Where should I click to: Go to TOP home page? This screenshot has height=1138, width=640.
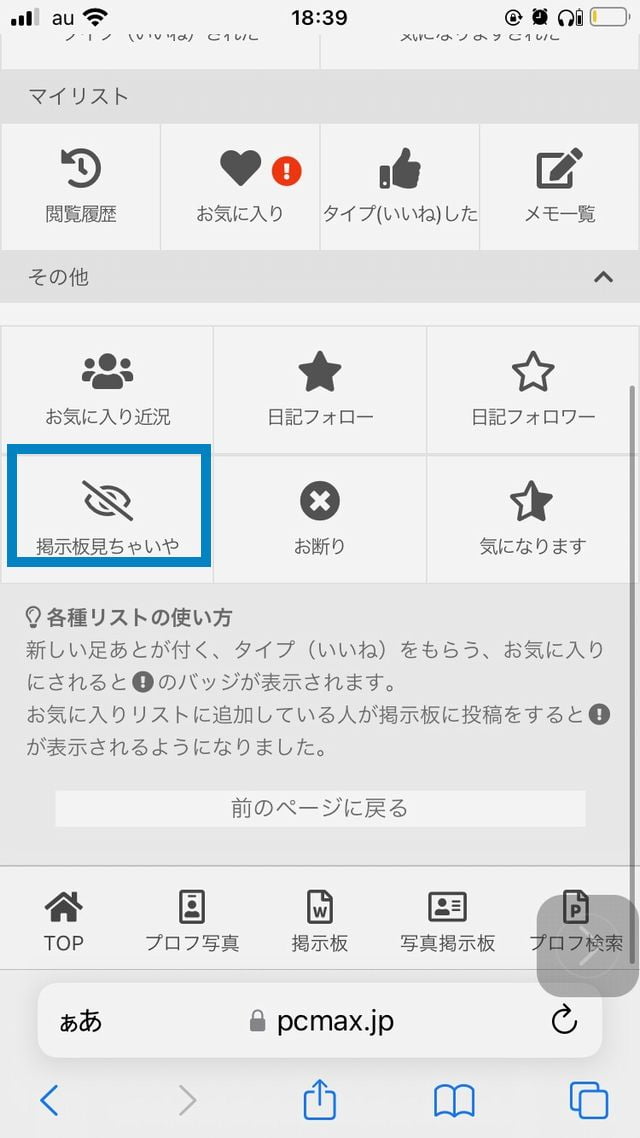point(63,921)
